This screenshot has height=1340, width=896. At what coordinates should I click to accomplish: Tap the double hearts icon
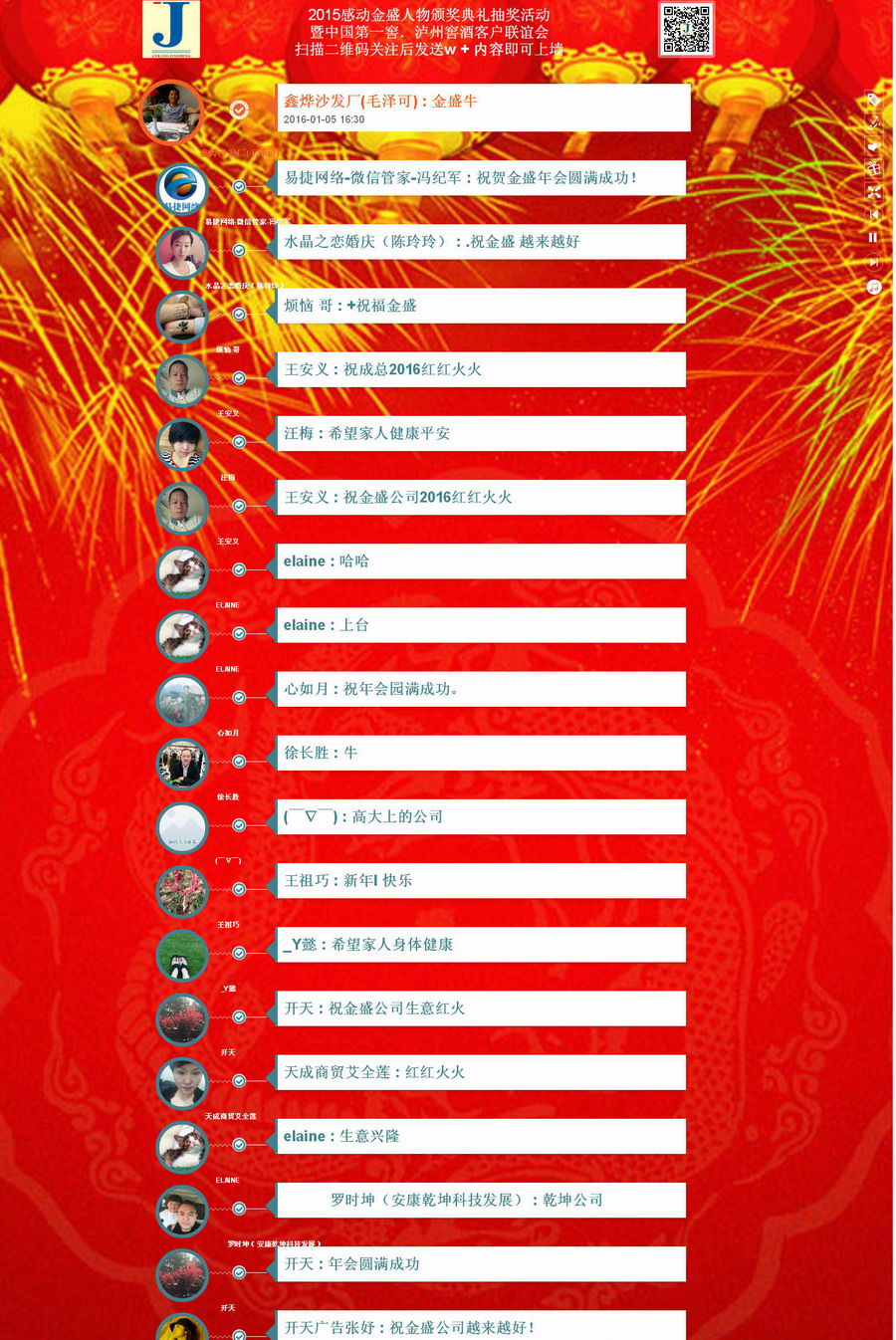[873, 146]
